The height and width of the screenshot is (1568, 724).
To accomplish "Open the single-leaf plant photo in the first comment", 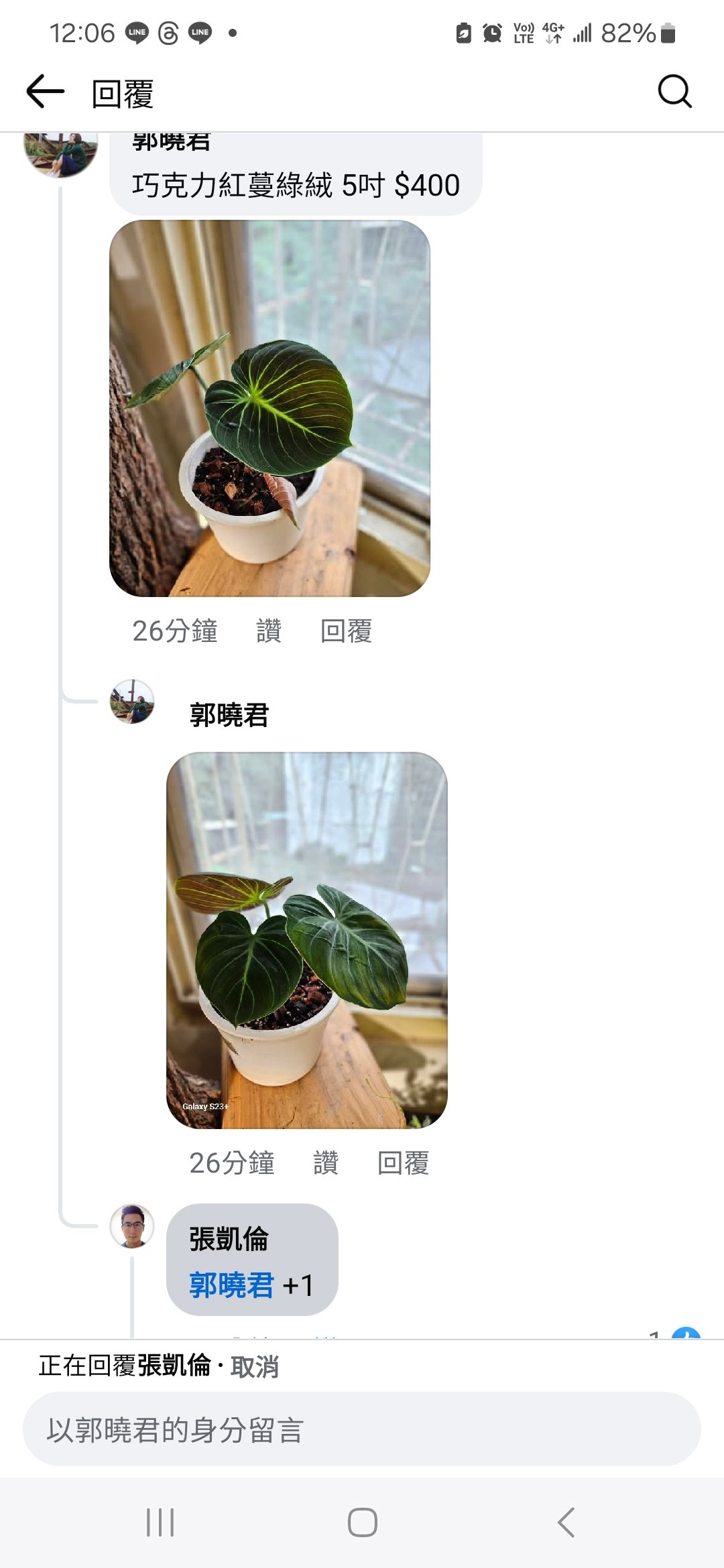I will [269, 408].
